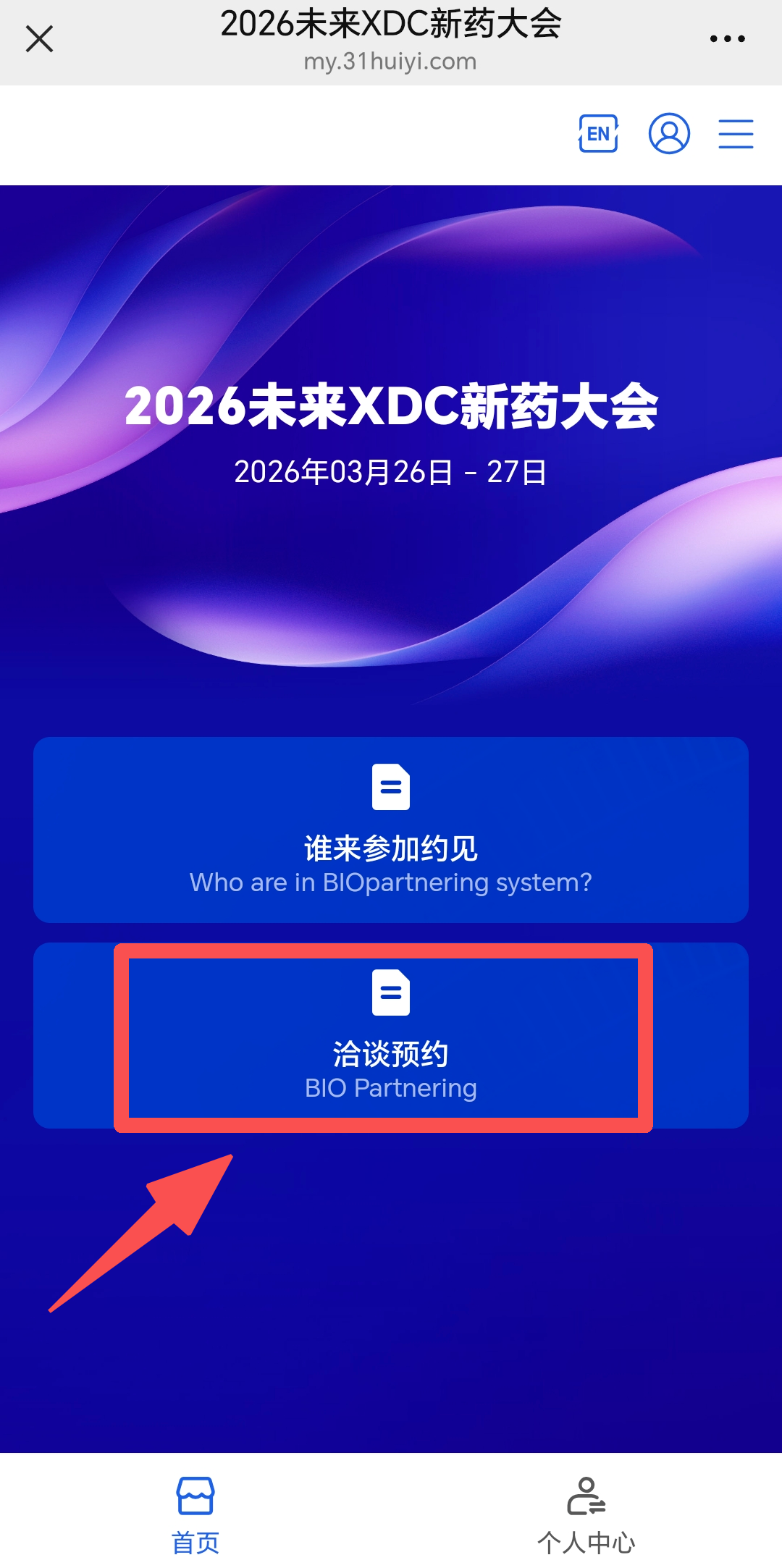The width and height of the screenshot is (782, 1568).
Task: Open the user account icon
Action: [669, 134]
